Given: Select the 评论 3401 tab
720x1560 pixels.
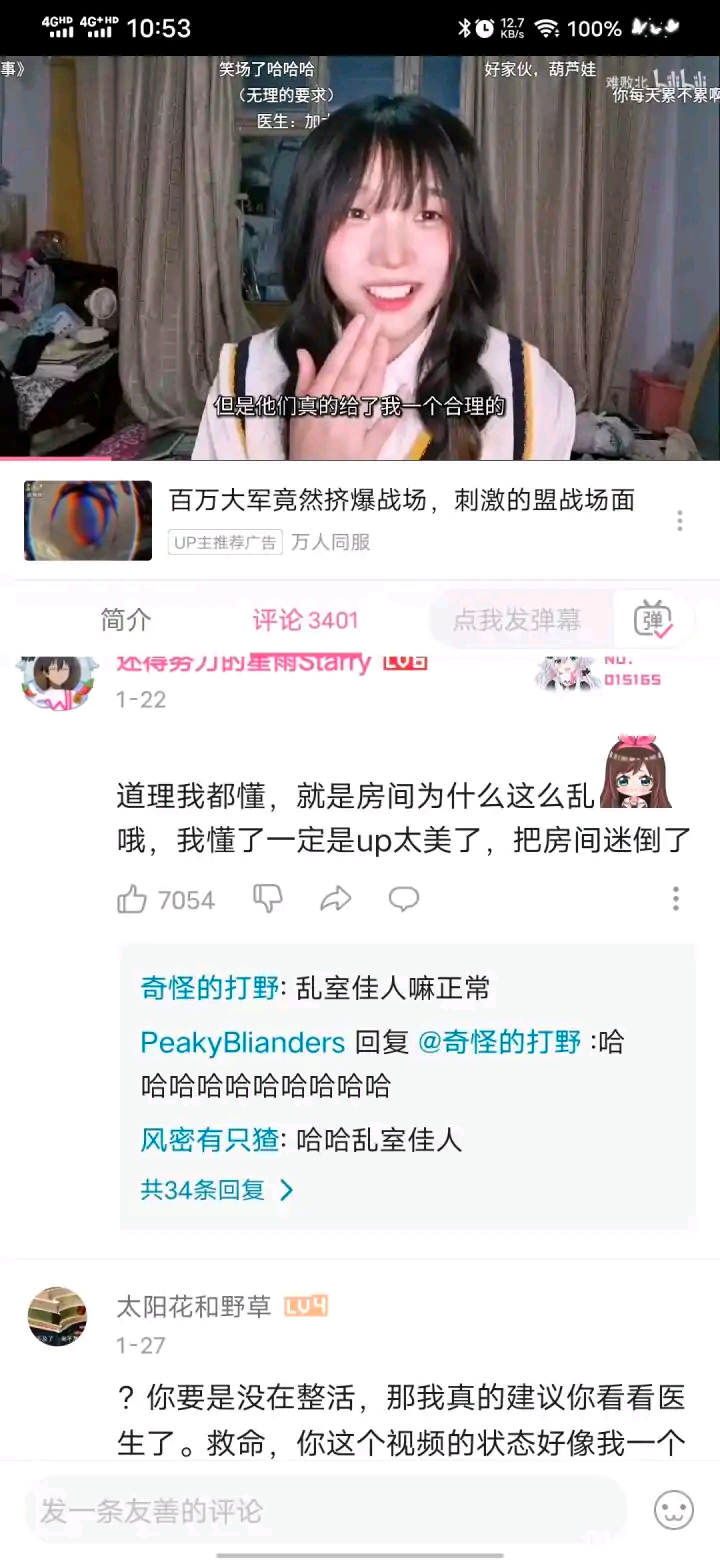Looking at the screenshot, I should pyautogui.click(x=305, y=620).
